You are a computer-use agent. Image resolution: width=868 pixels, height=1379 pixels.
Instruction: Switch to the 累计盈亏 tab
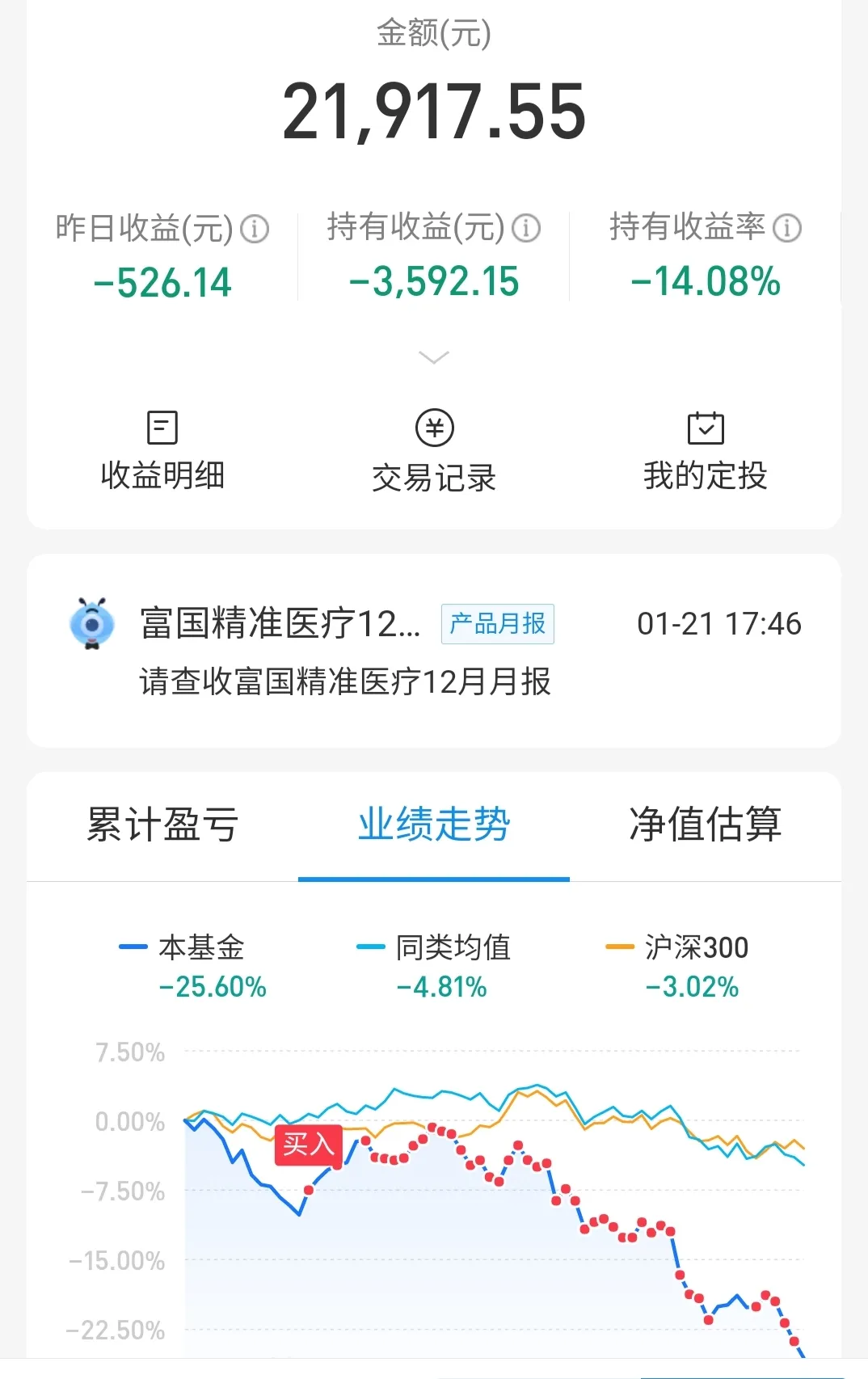point(162,825)
